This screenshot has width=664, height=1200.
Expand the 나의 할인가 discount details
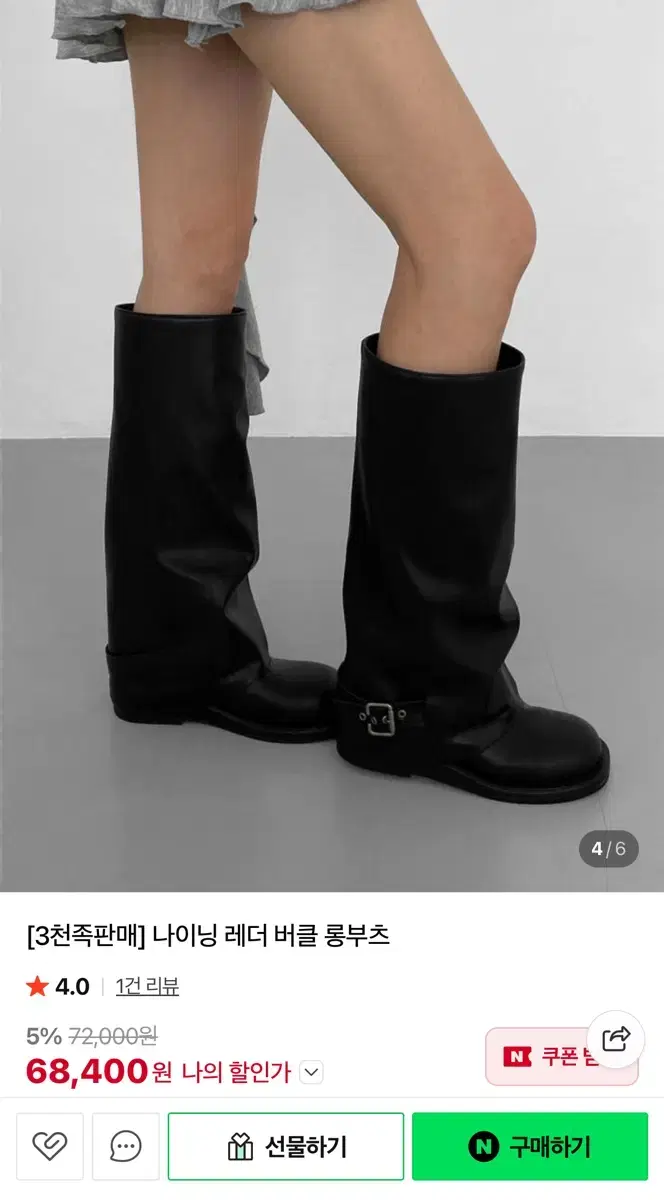[312, 1073]
